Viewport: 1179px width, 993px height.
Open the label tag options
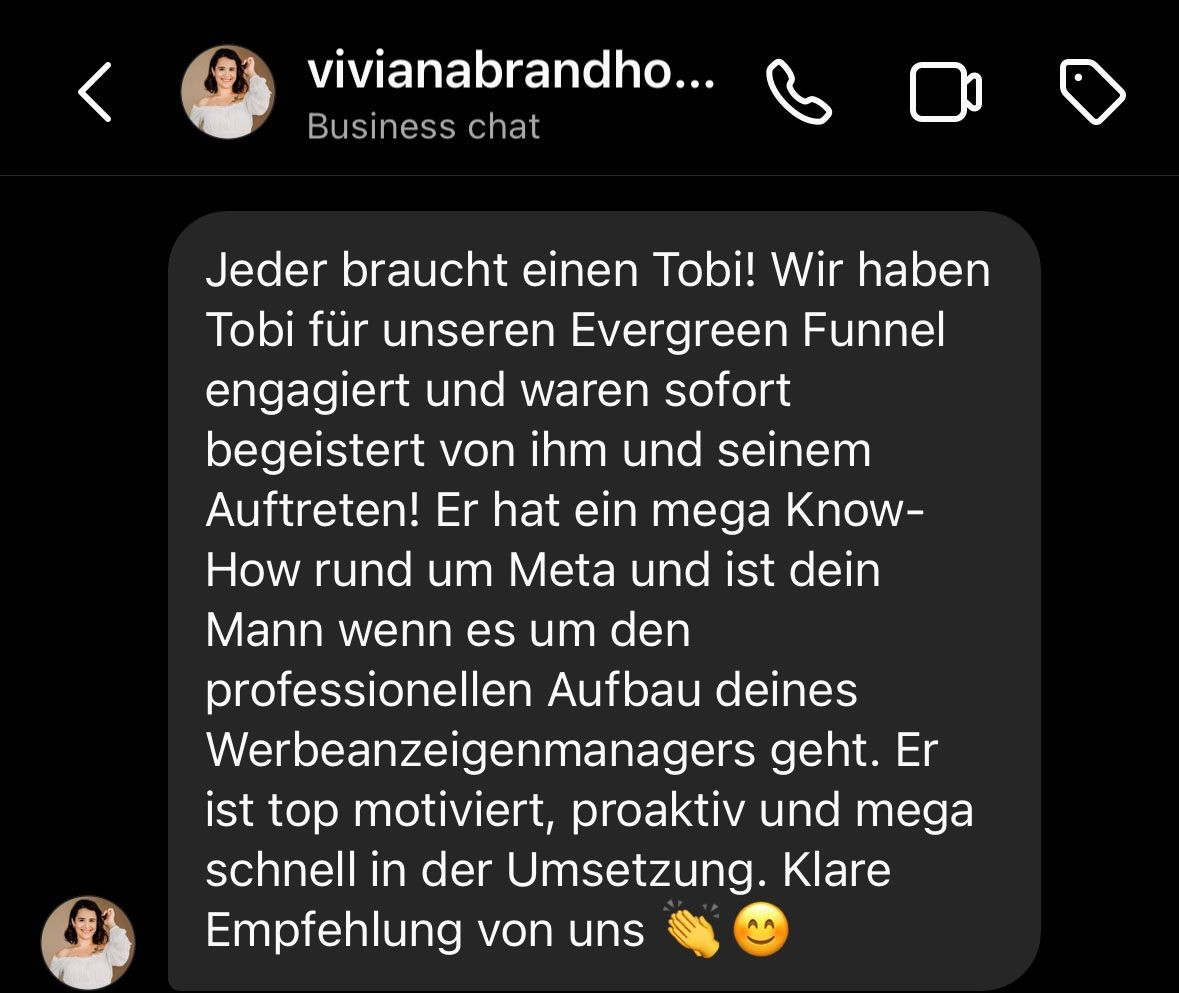tap(1092, 92)
